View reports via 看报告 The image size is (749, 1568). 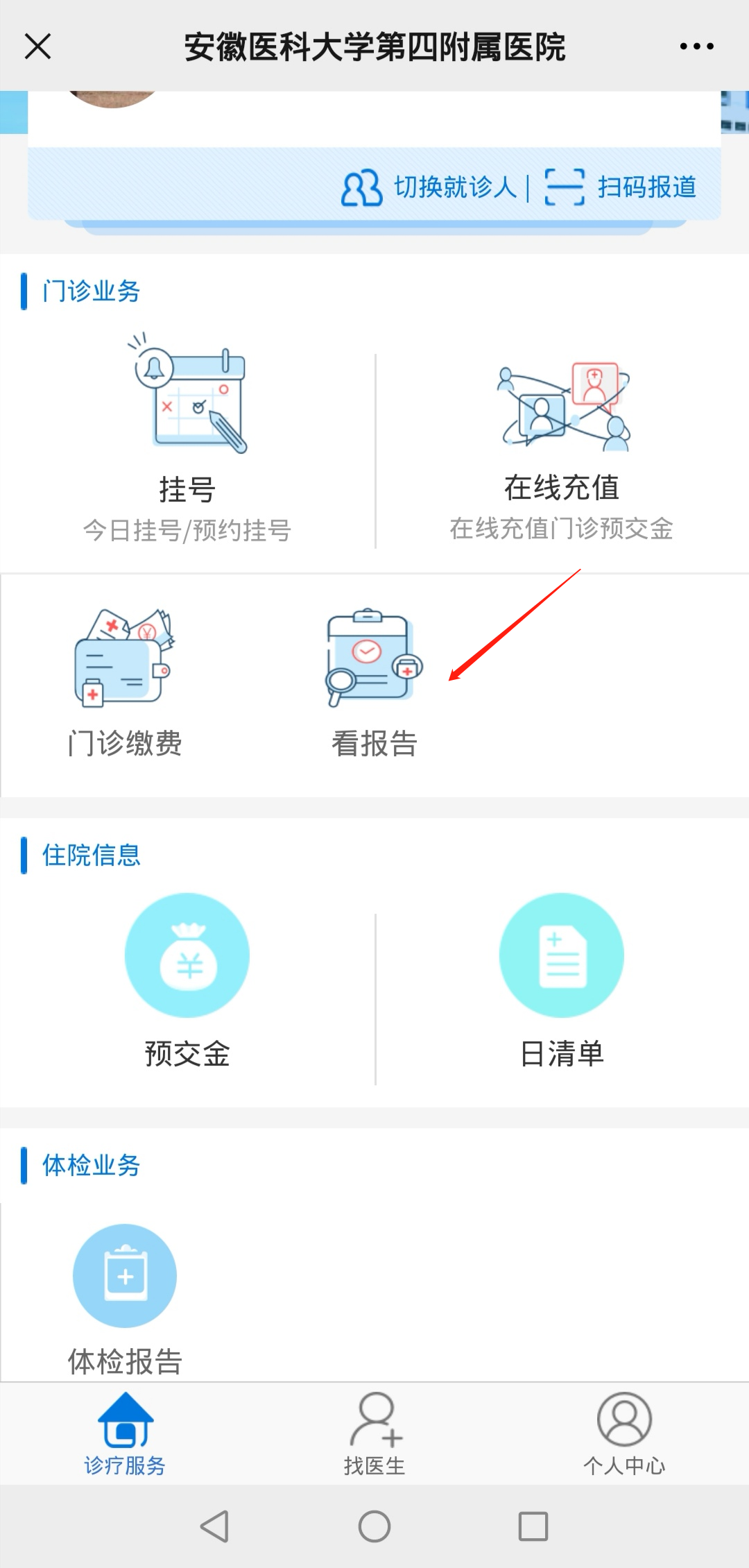coord(374,683)
